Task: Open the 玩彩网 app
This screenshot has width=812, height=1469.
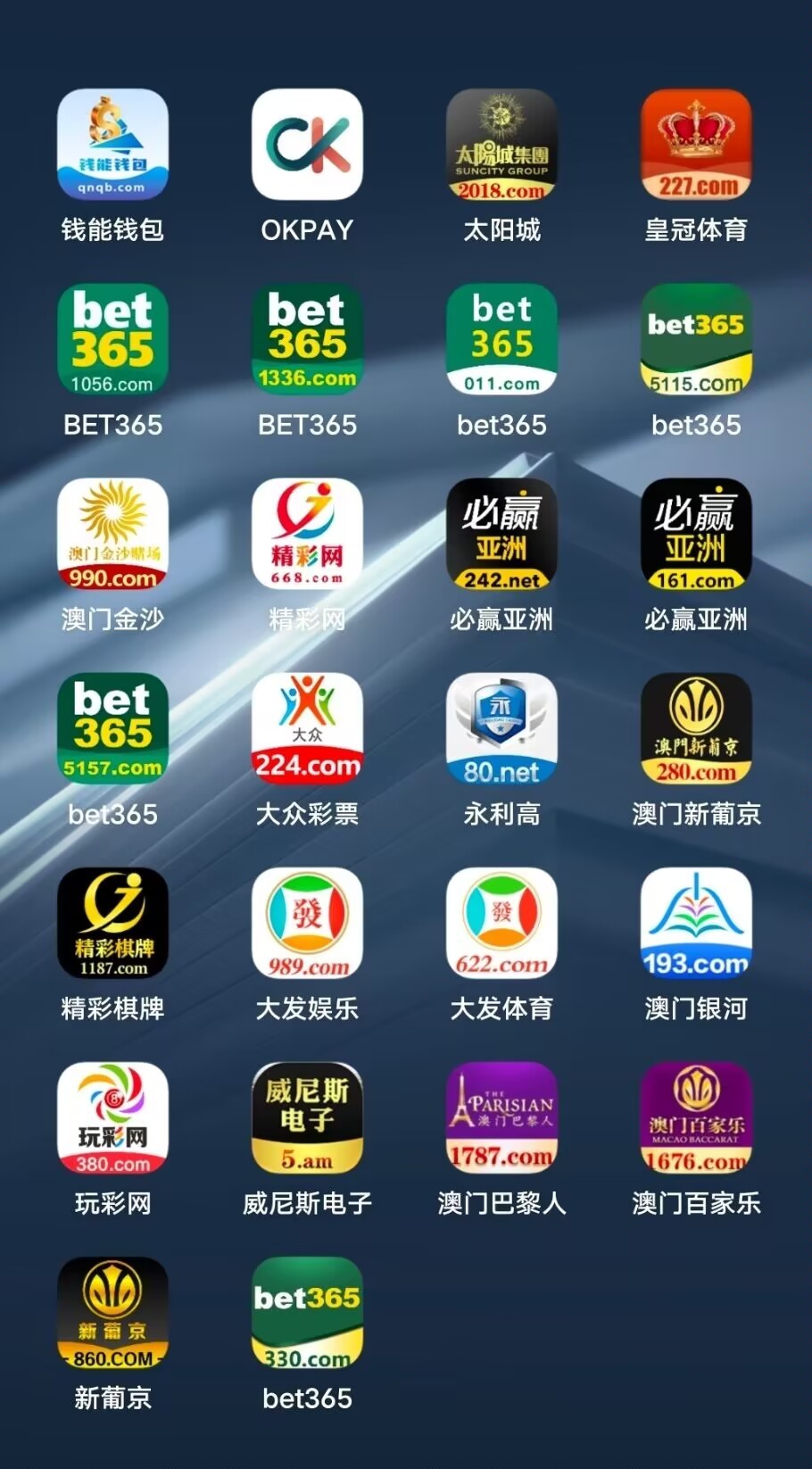Action: (x=112, y=1117)
